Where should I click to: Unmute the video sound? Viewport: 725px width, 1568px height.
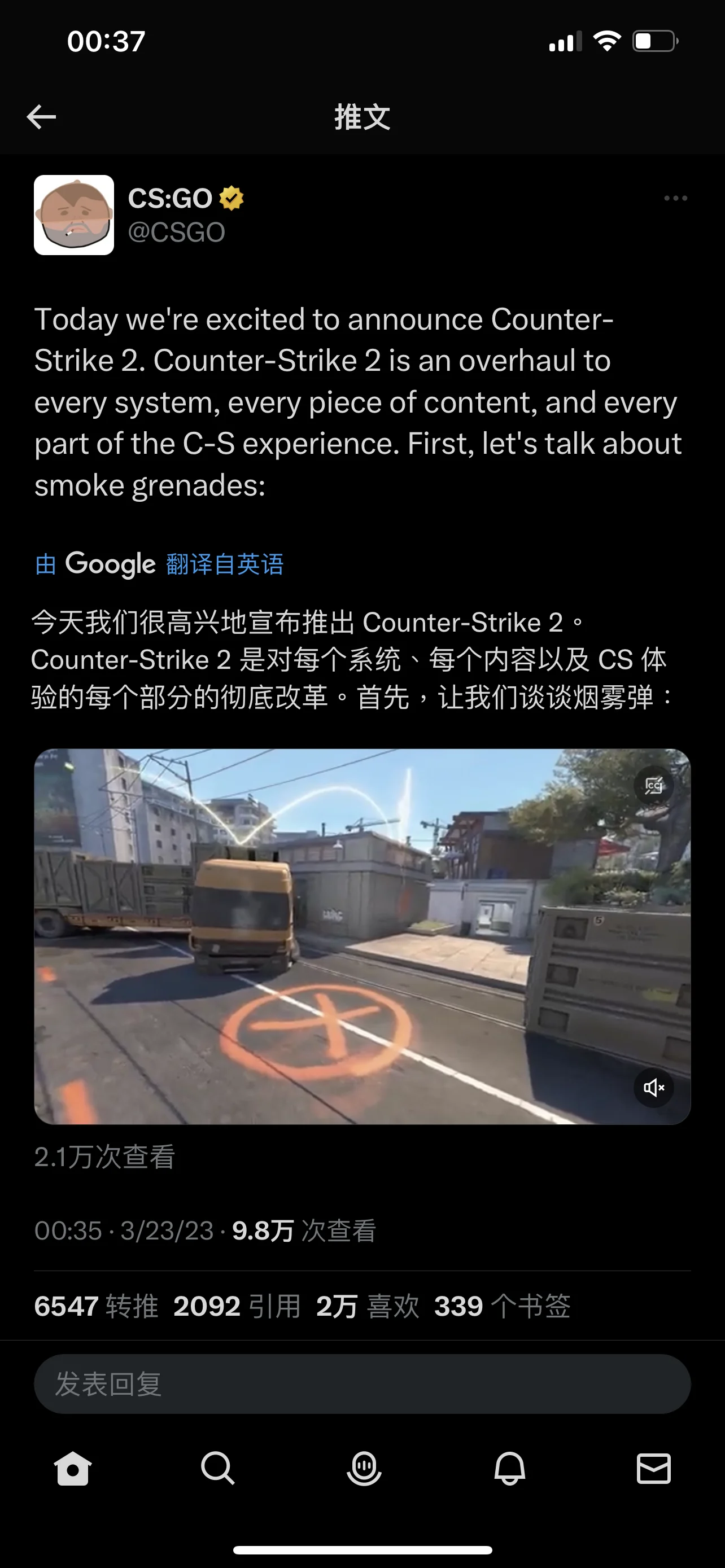pos(653,1087)
